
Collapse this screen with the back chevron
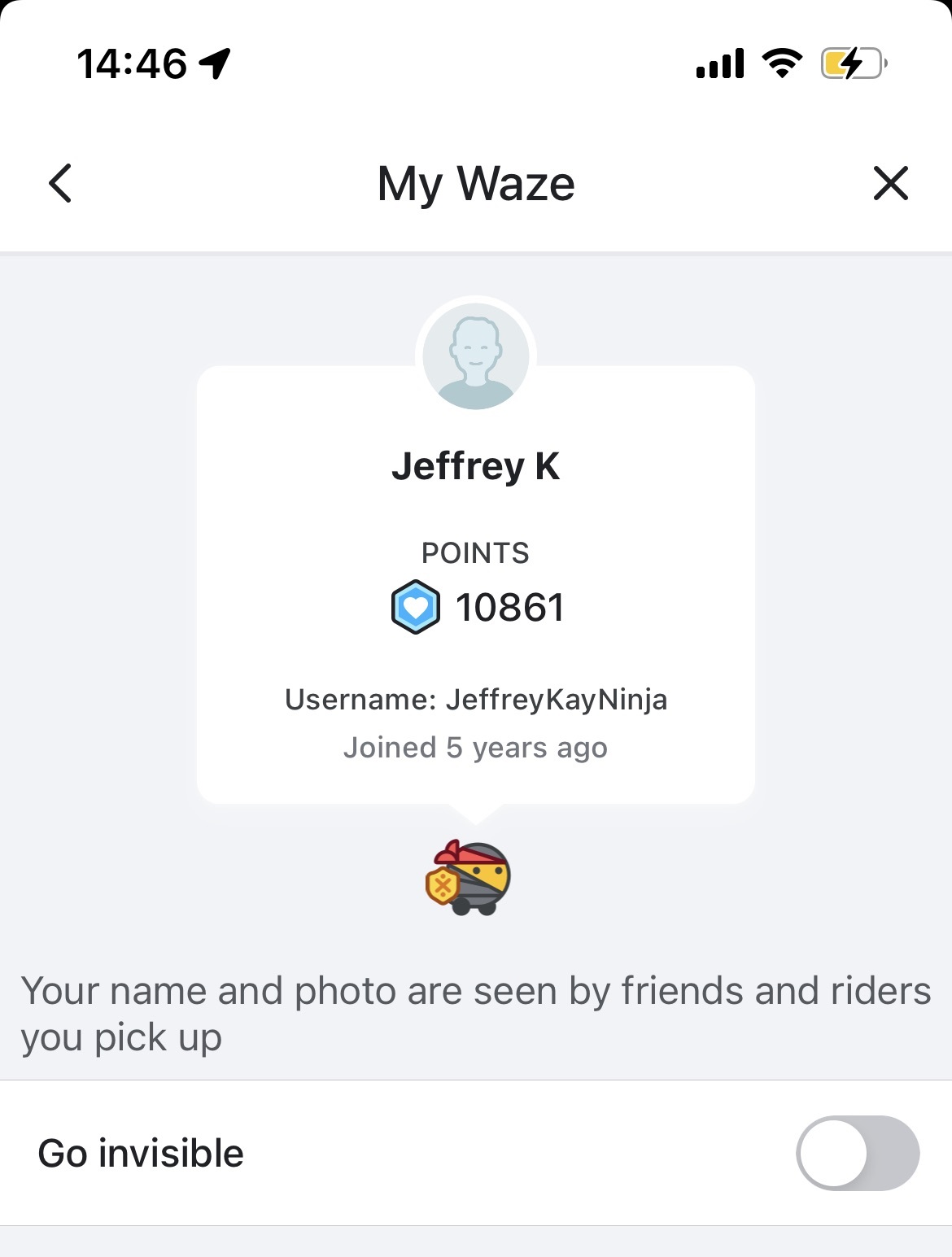59,184
